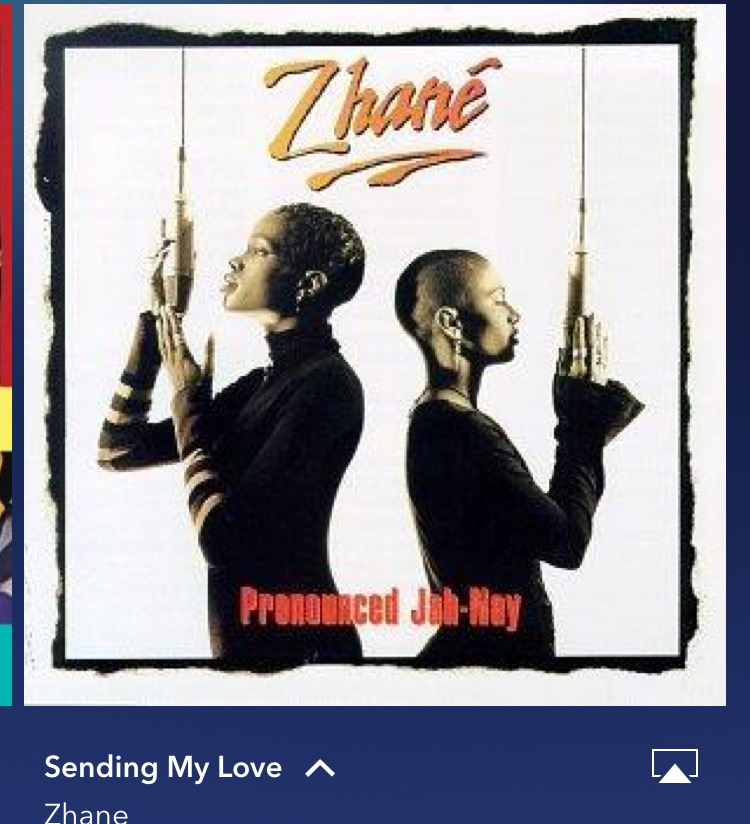
Task: Open the Zhane album artwork
Action: tap(375, 355)
